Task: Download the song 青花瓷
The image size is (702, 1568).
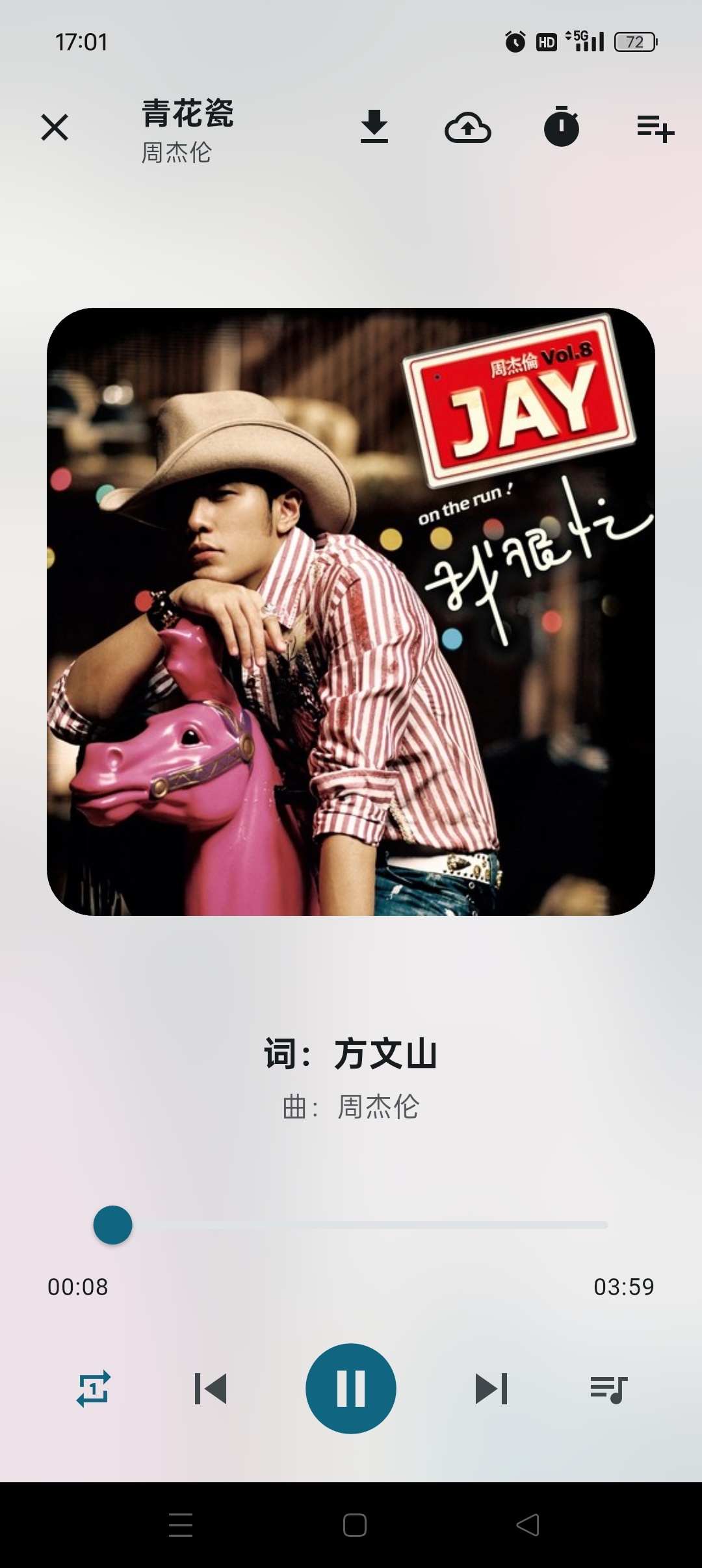Action: point(374,127)
